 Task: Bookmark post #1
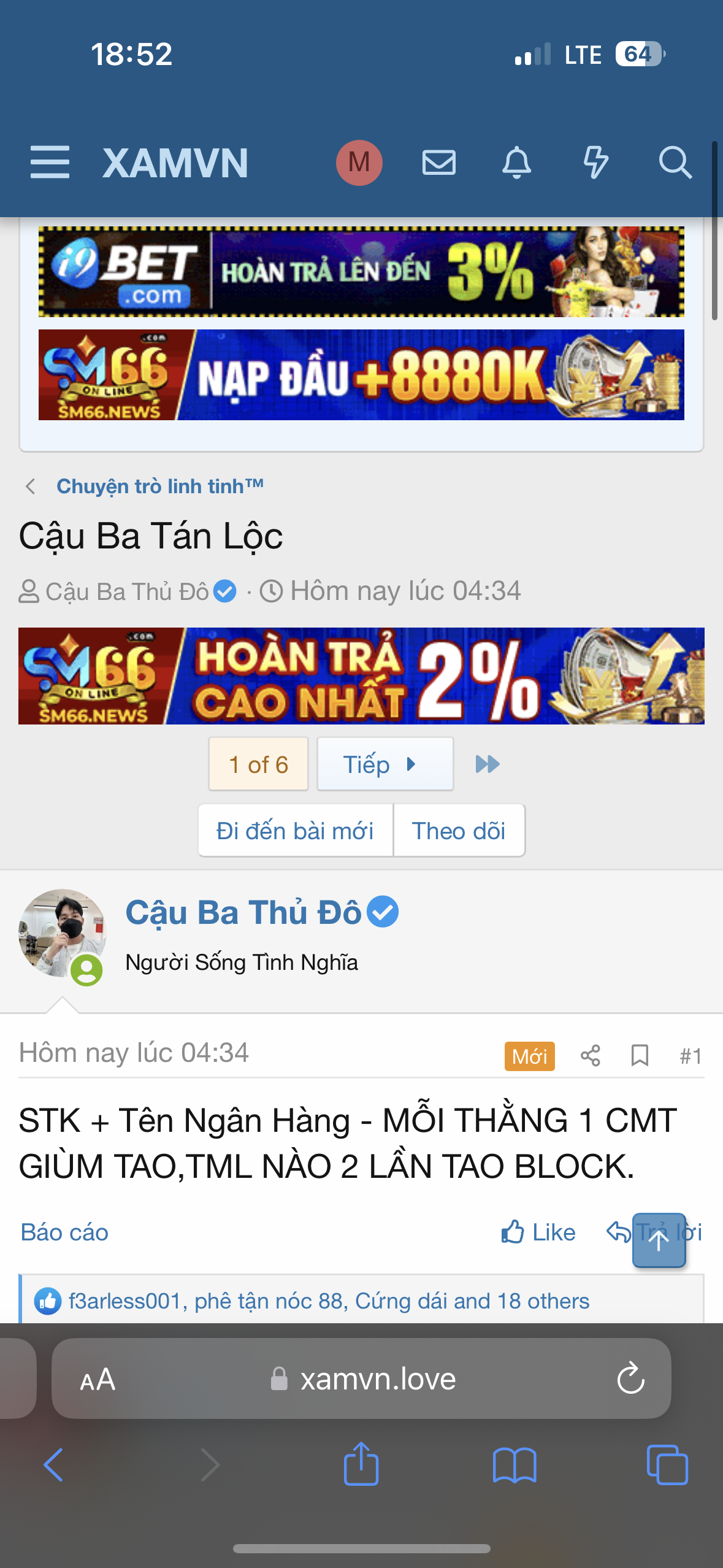[640, 1056]
